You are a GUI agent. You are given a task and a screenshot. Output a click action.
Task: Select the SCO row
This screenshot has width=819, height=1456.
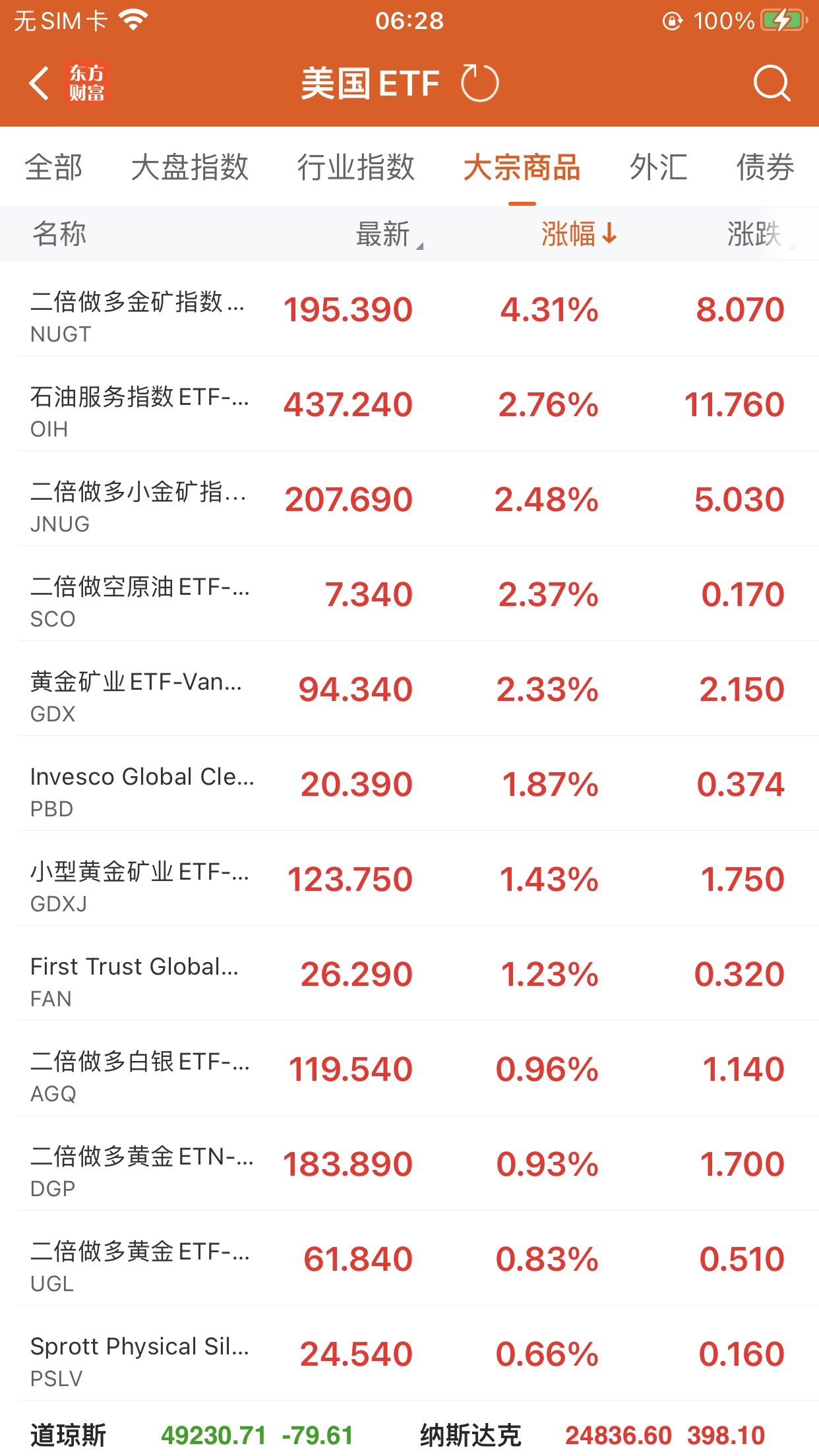(409, 594)
